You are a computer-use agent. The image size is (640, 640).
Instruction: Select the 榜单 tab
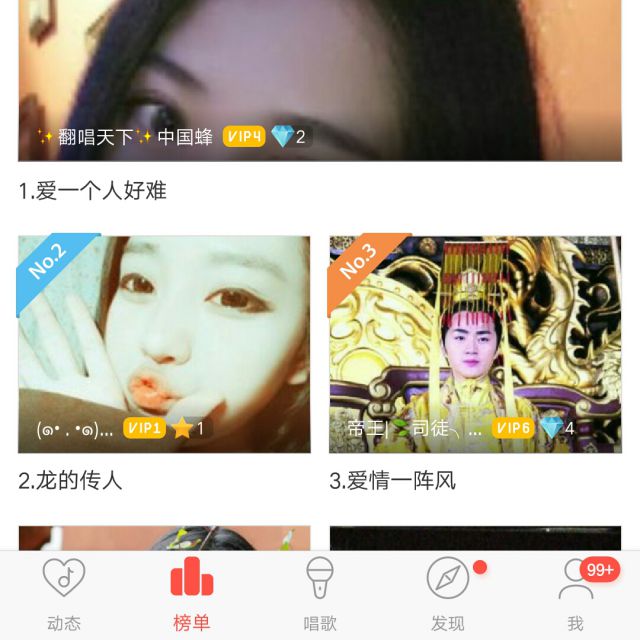click(192, 596)
